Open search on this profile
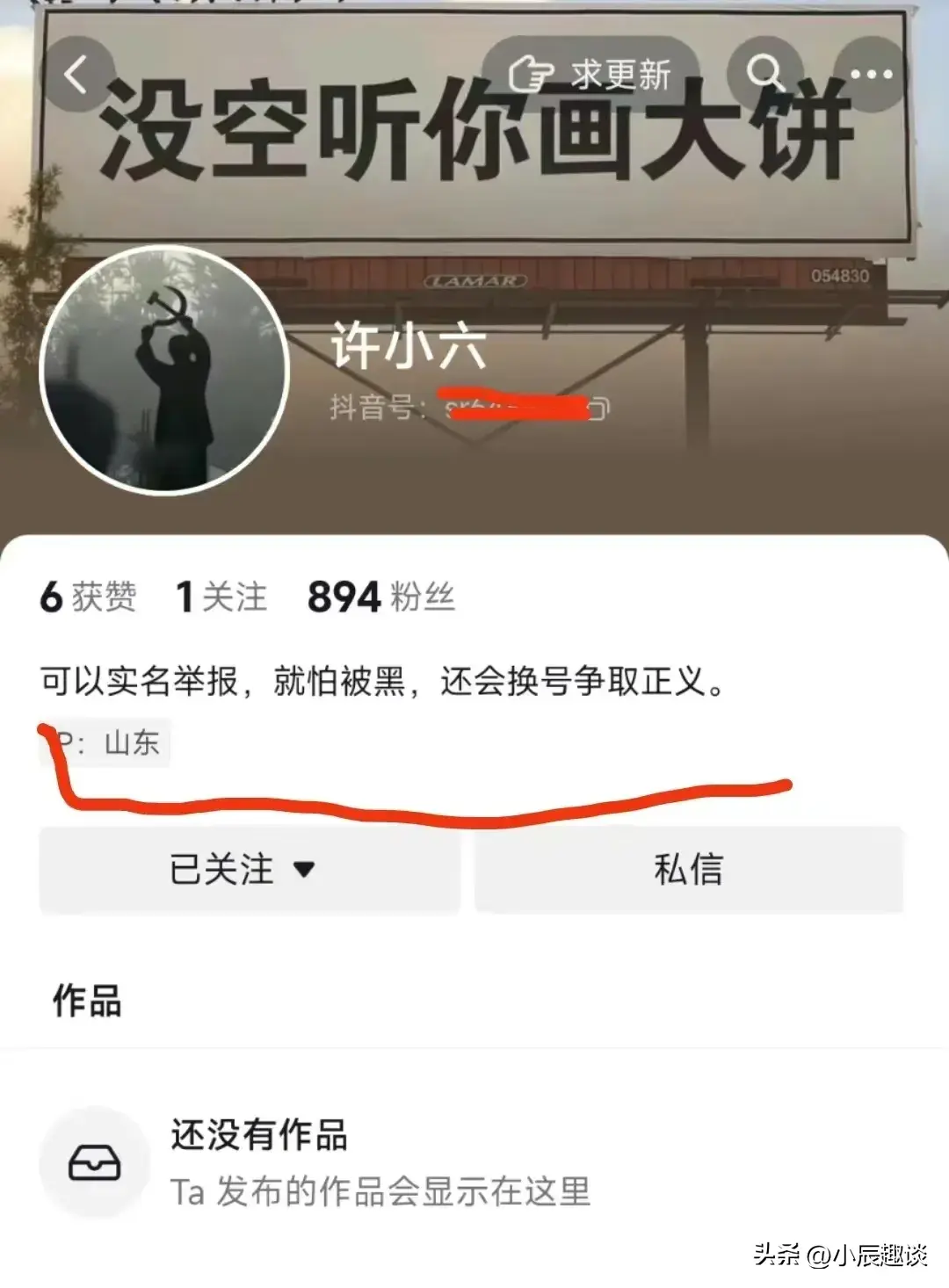This screenshot has height=1288, width=949. tap(764, 75)
